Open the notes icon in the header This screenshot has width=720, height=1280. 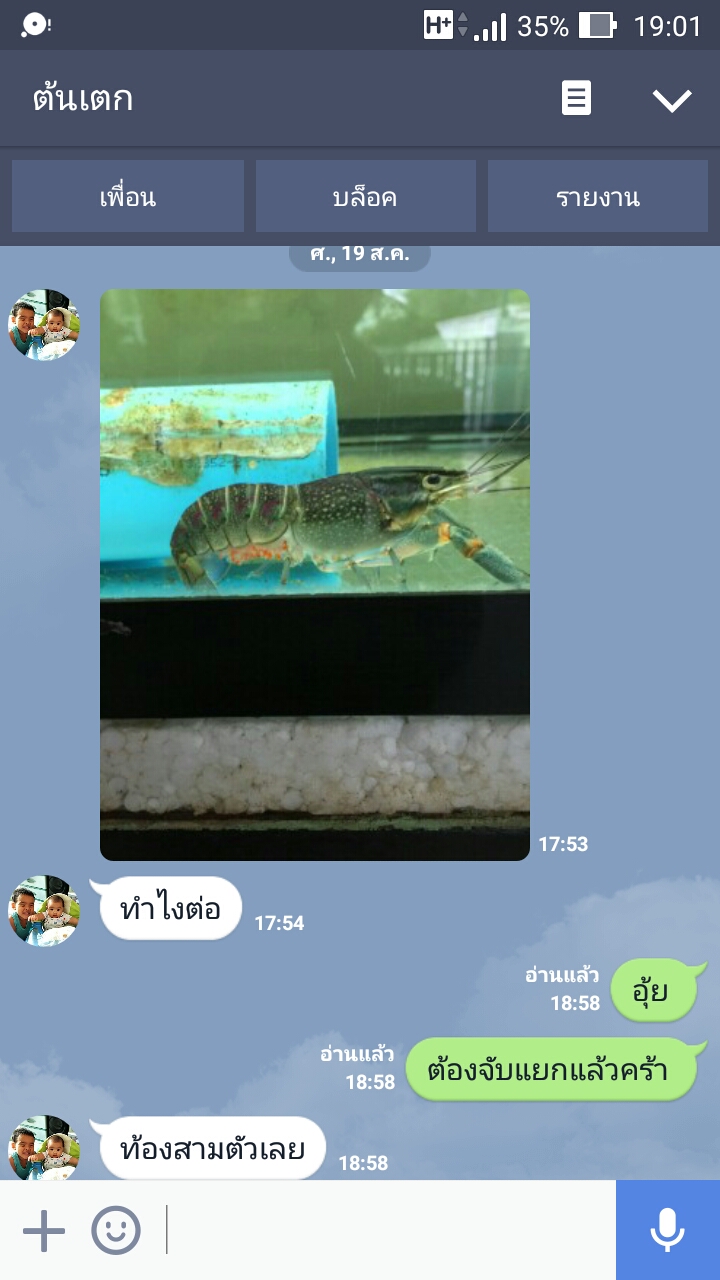click(576, 99)
